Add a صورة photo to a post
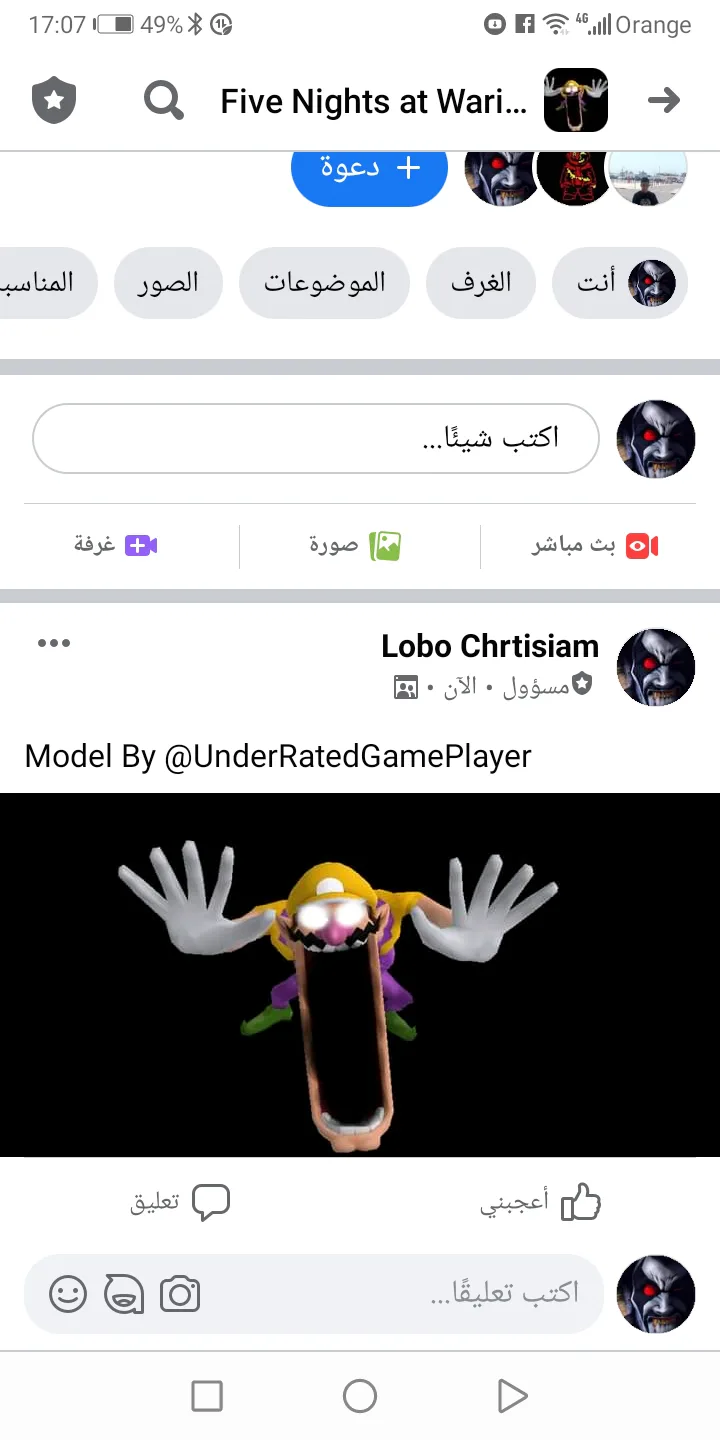The height and width of the screenshot is (1440, 720). 355,546
